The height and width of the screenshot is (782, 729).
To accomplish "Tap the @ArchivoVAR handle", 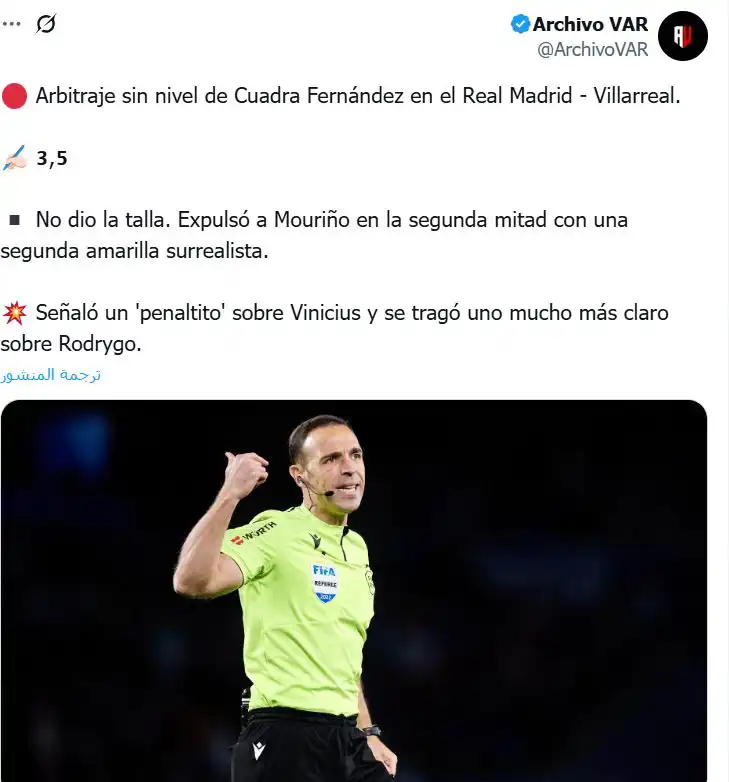I will click(x=592, y=49).
